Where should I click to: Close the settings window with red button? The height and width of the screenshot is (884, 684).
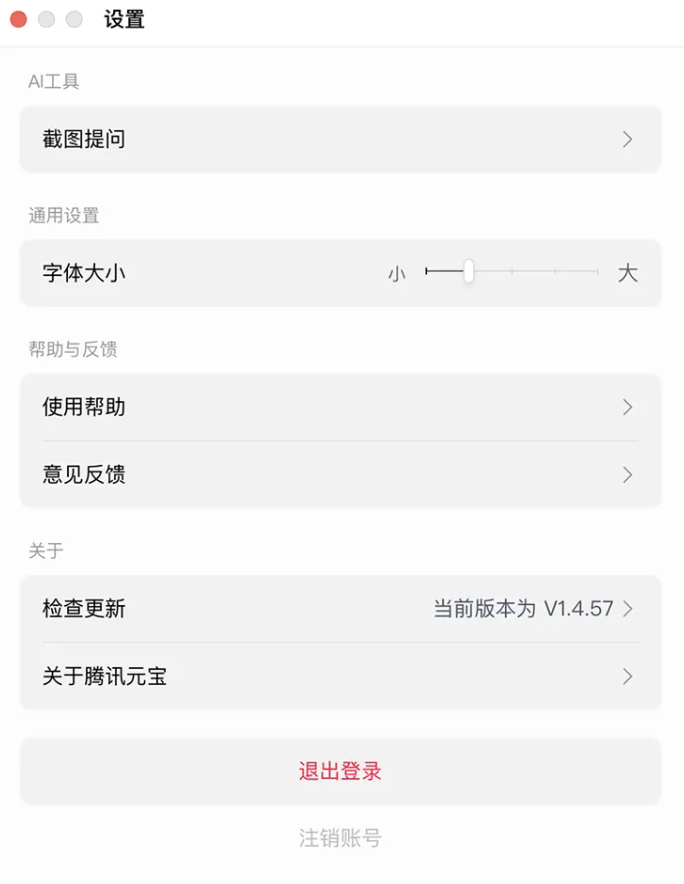click(18, 19)
